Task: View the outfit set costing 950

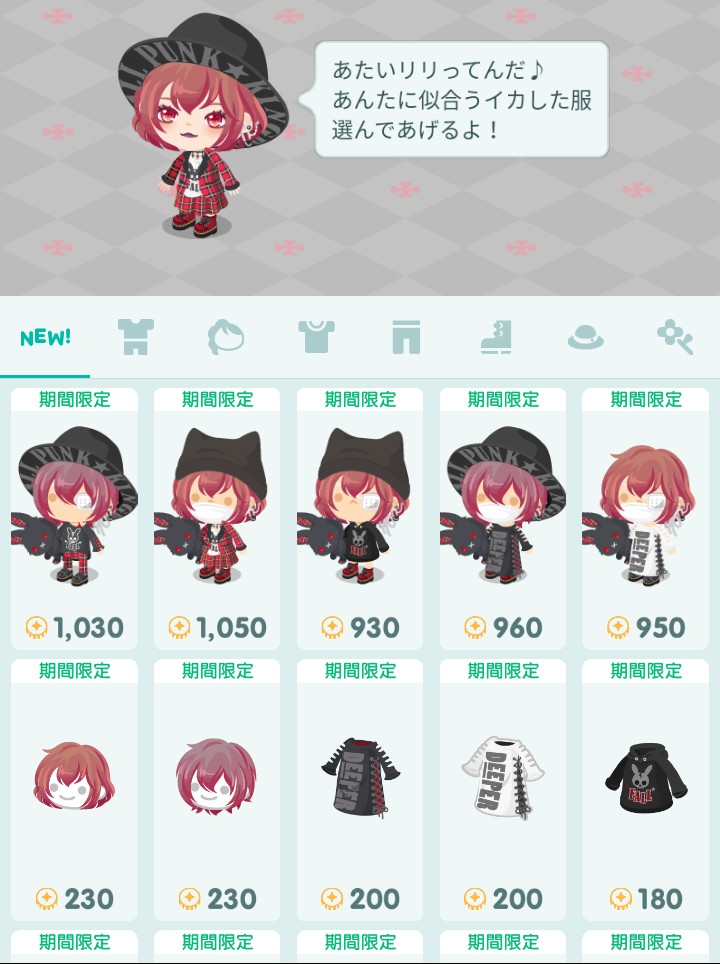Action: click(x=646, y=520)
